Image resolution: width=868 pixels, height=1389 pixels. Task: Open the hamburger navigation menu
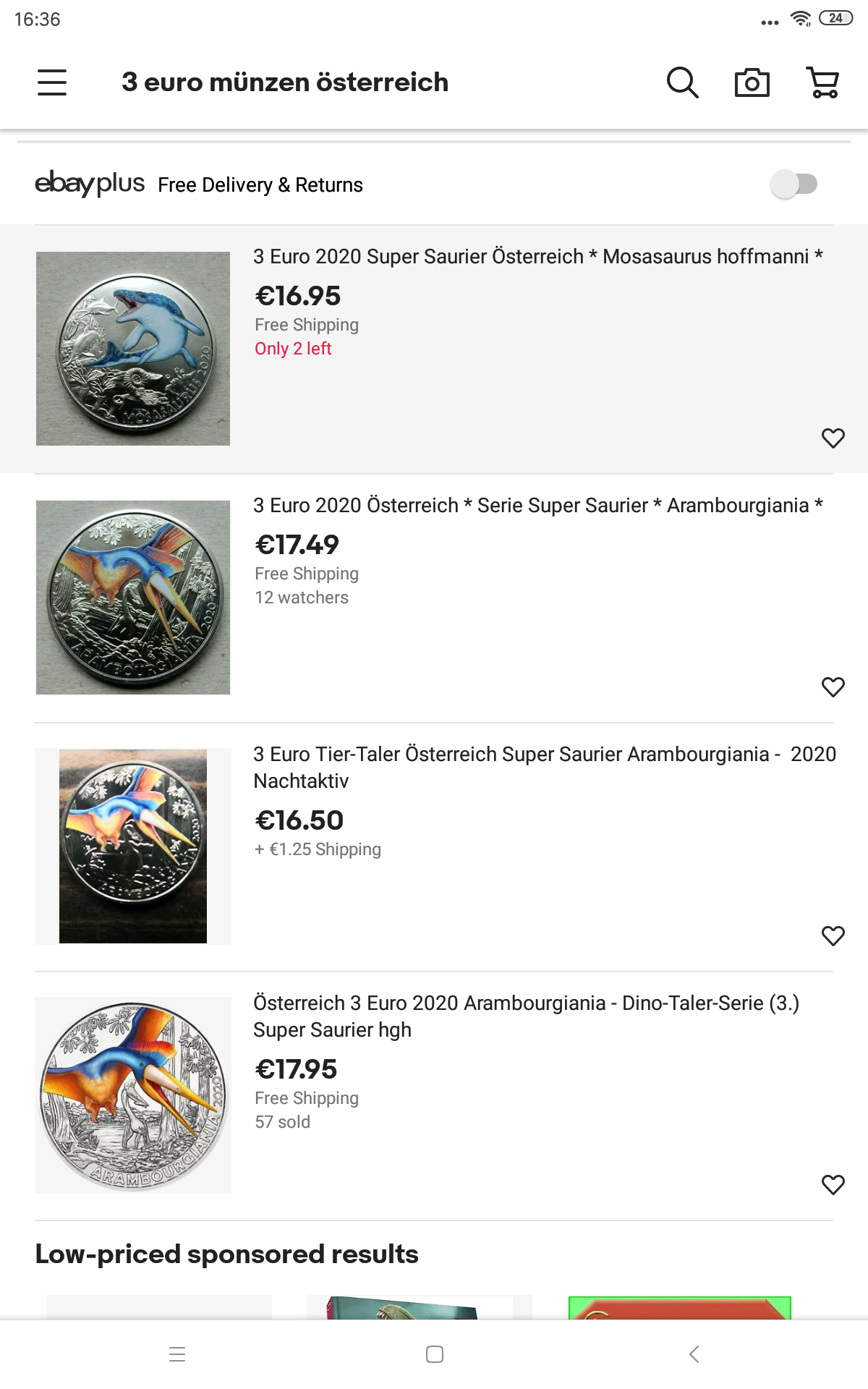coord(52,82)
